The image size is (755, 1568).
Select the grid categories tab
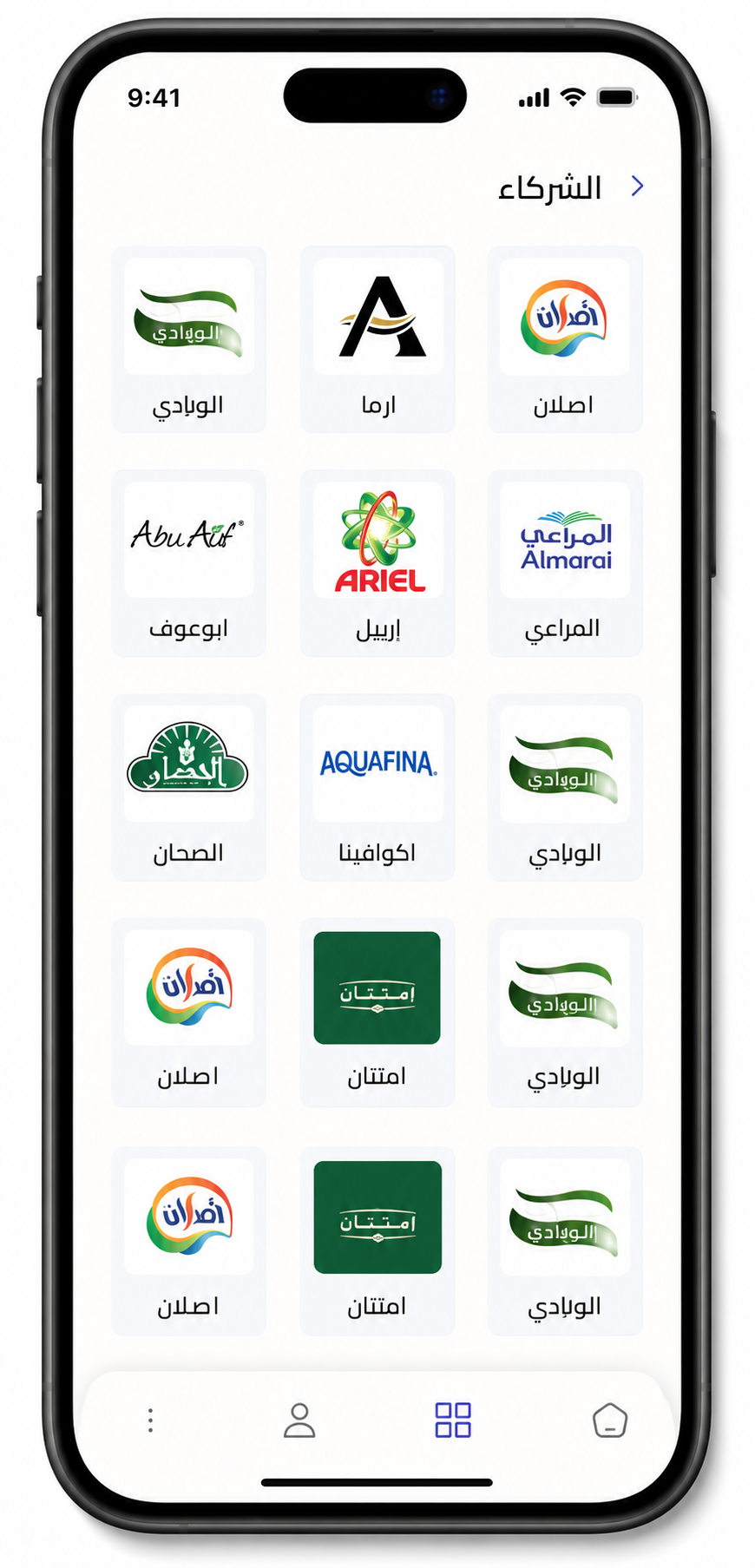(x=453, y=1420)
